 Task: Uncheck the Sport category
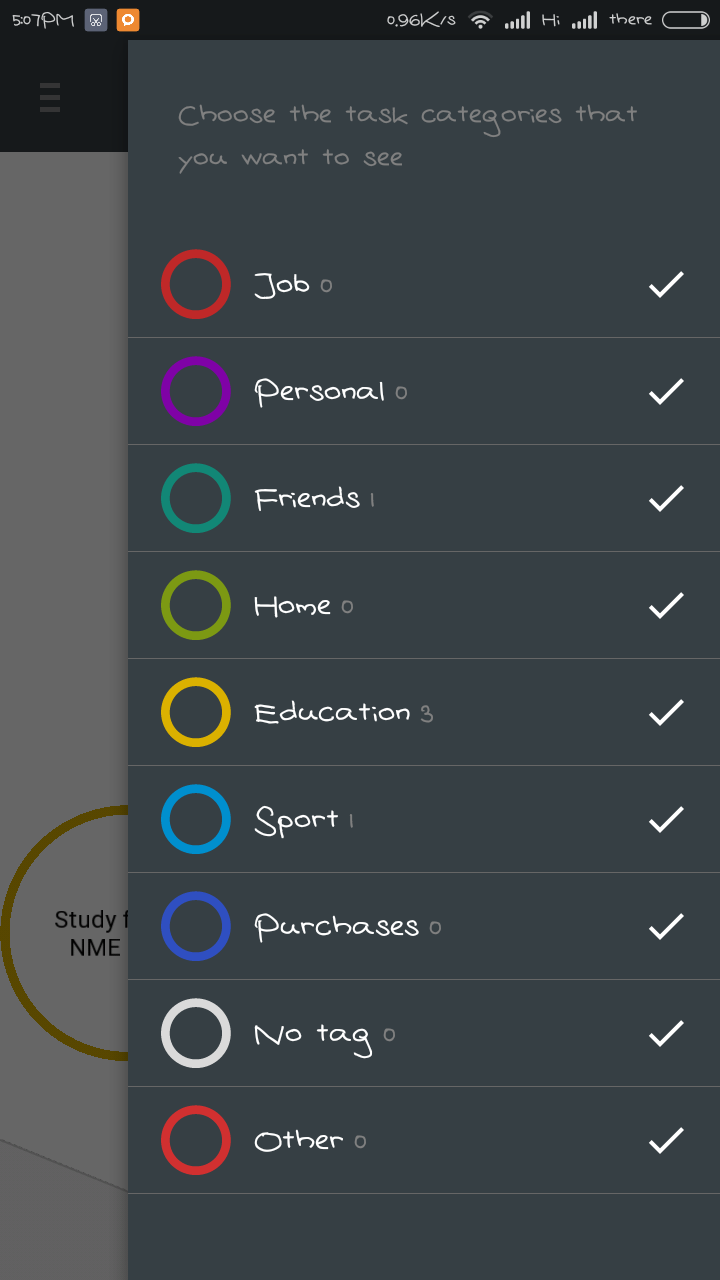coord(666,820)
